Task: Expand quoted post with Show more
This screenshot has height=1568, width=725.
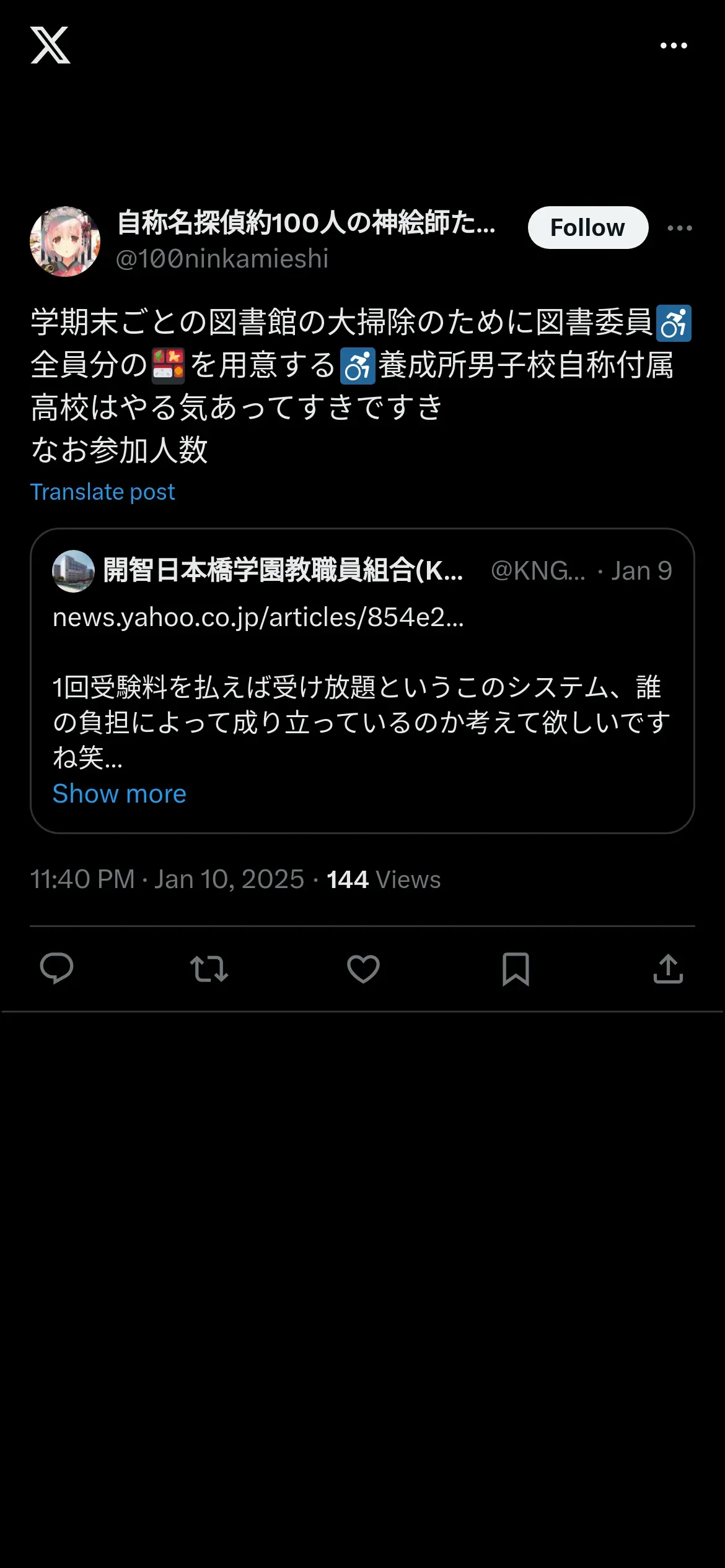Action: point(119,794)
